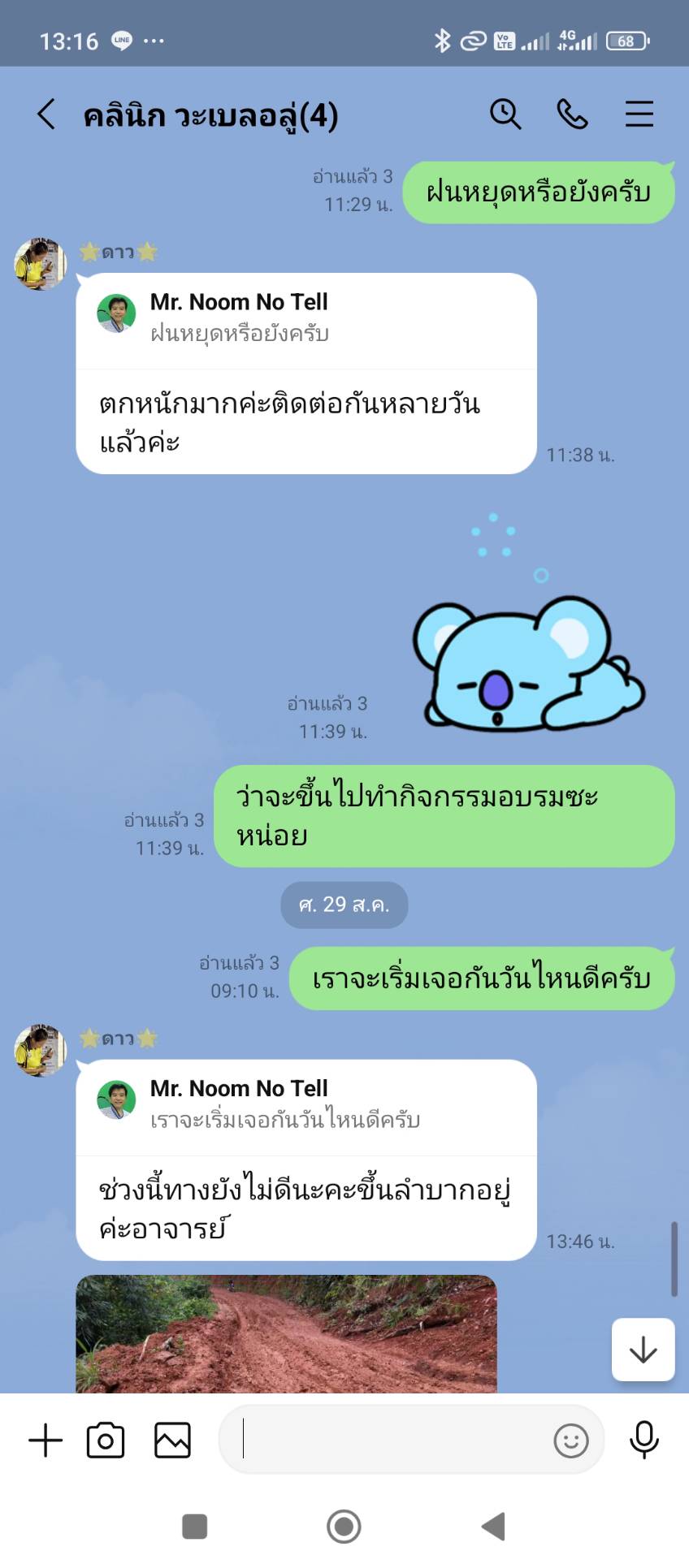Record a voice message
689x1568 pixels.
point(644,1441)
